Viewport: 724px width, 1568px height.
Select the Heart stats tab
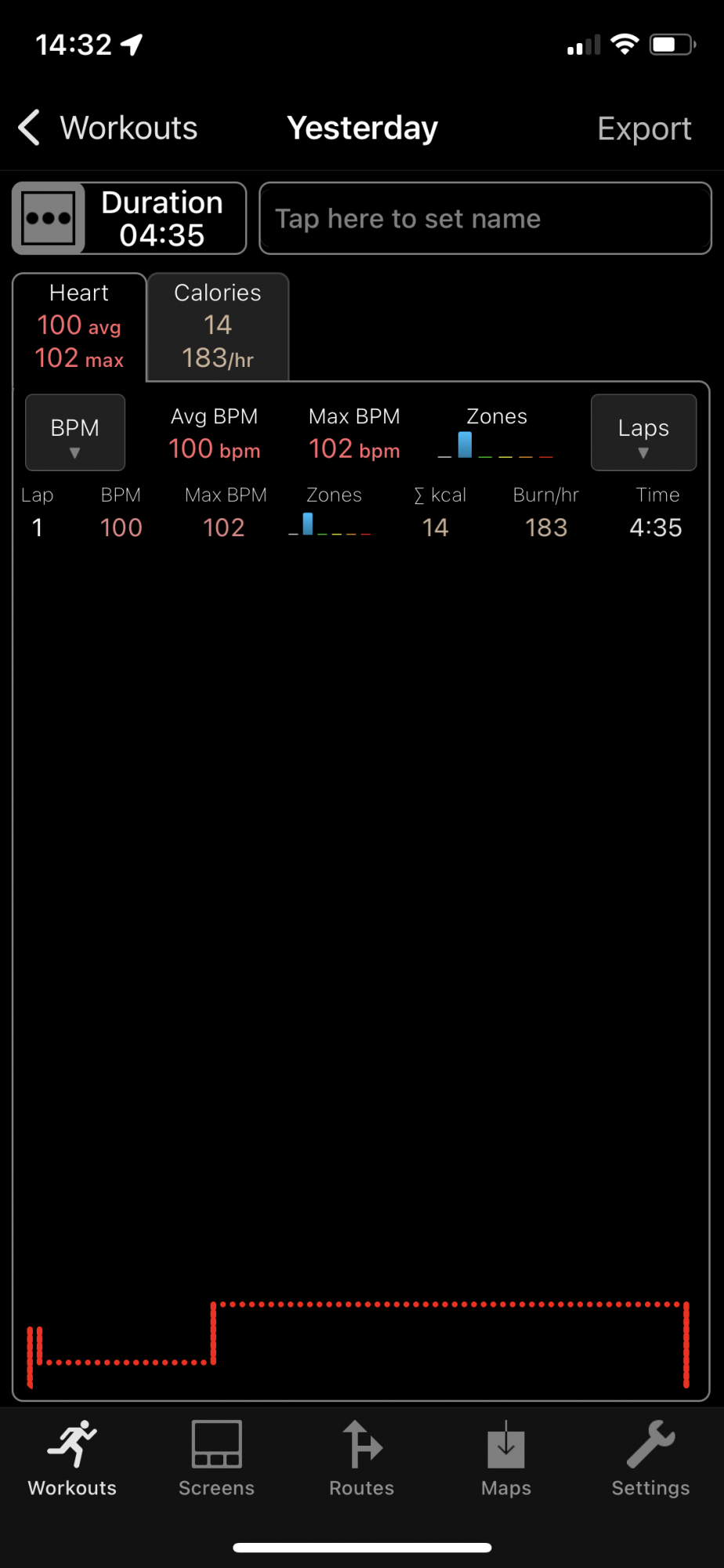click(x=79, y=326)
